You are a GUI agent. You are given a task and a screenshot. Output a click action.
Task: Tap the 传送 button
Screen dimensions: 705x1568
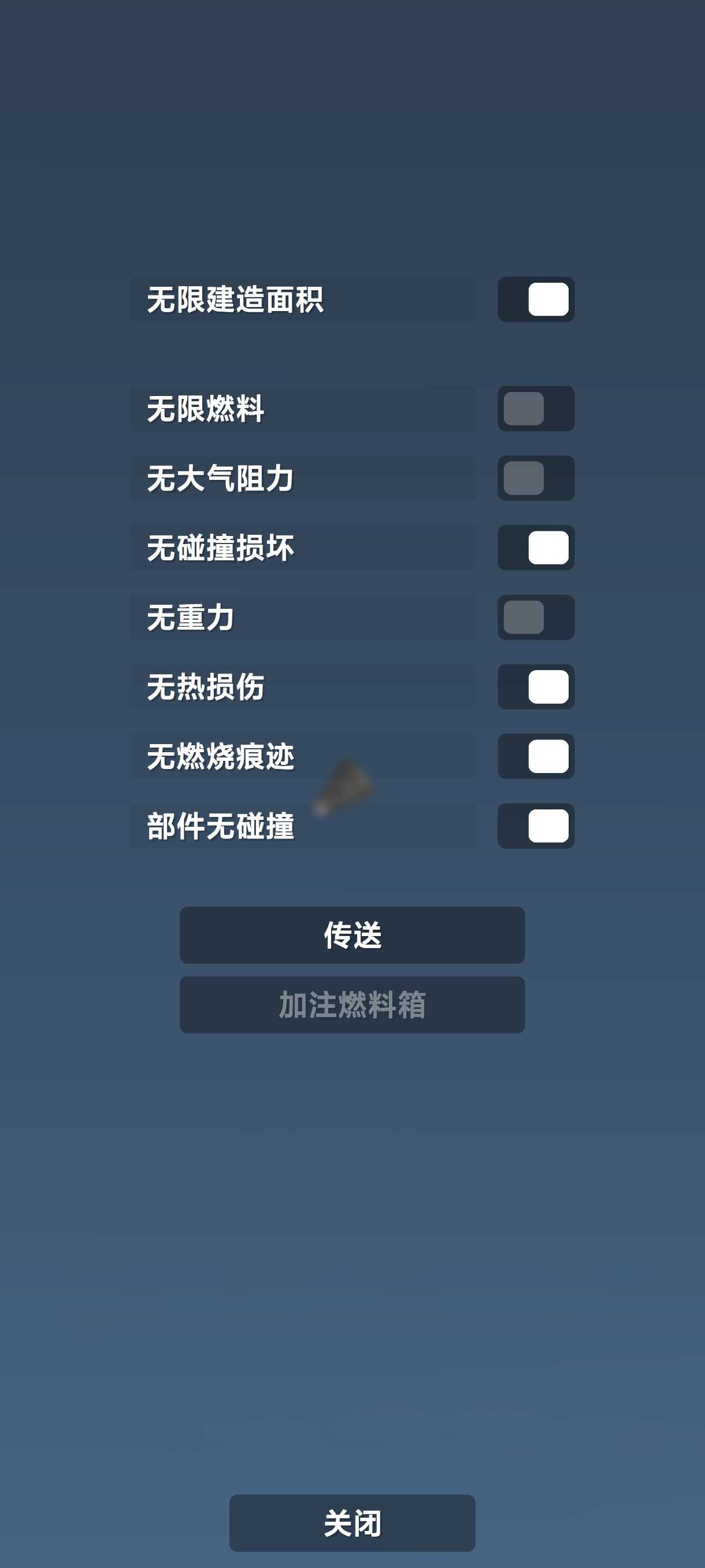tap(352, 935)
